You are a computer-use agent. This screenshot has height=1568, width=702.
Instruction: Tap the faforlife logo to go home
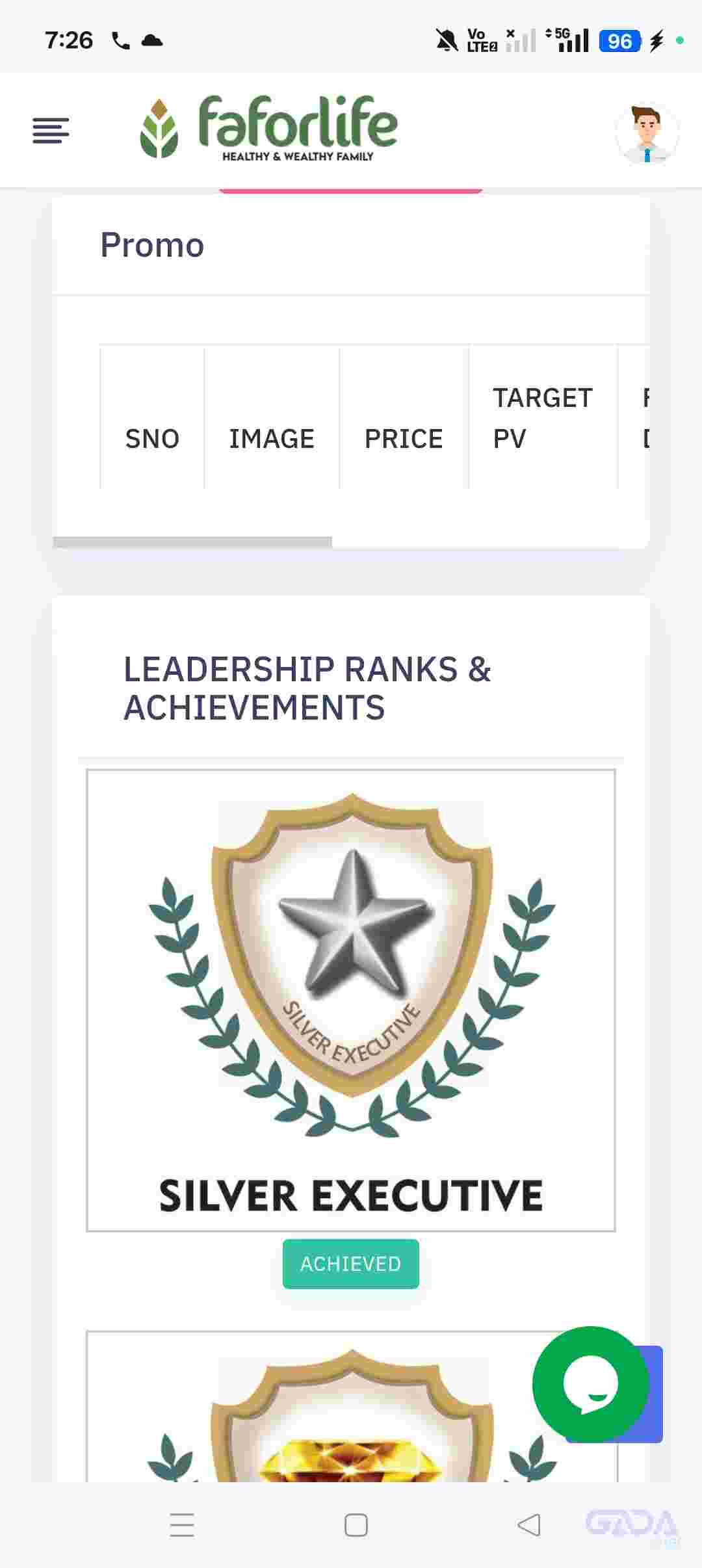tap(268, 129)
